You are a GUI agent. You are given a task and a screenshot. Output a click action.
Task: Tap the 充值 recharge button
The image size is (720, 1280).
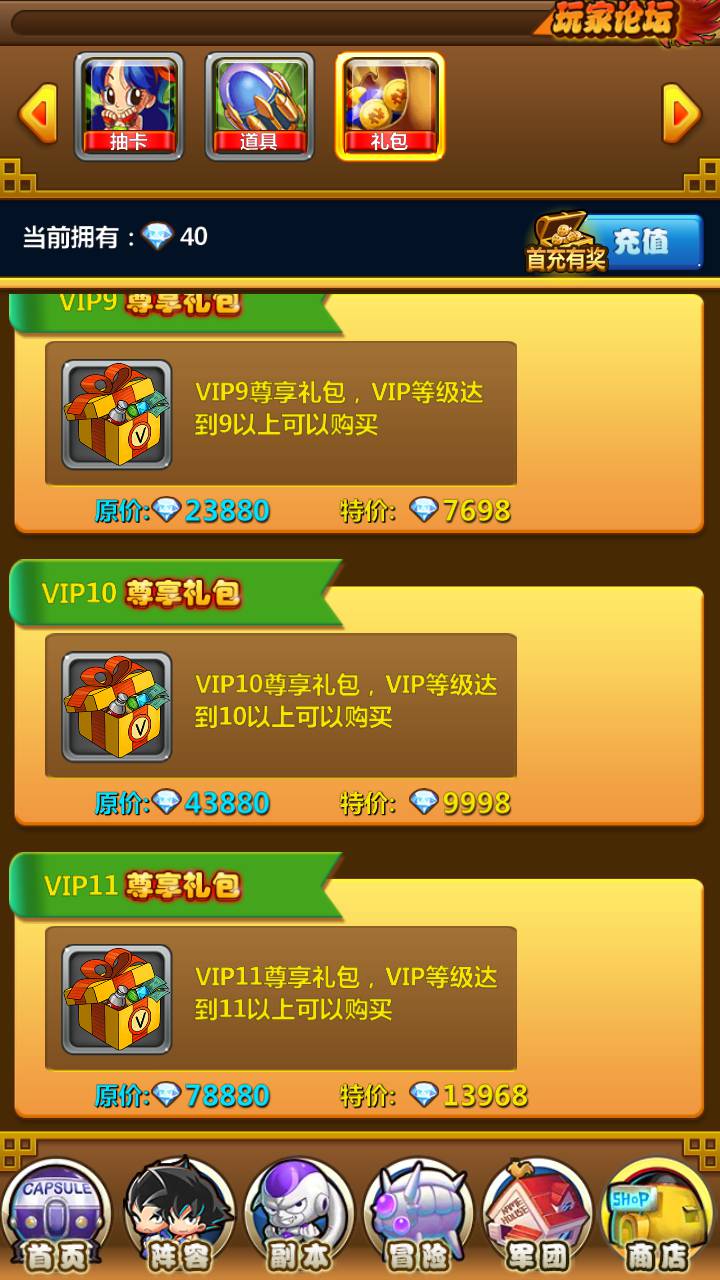640,242
